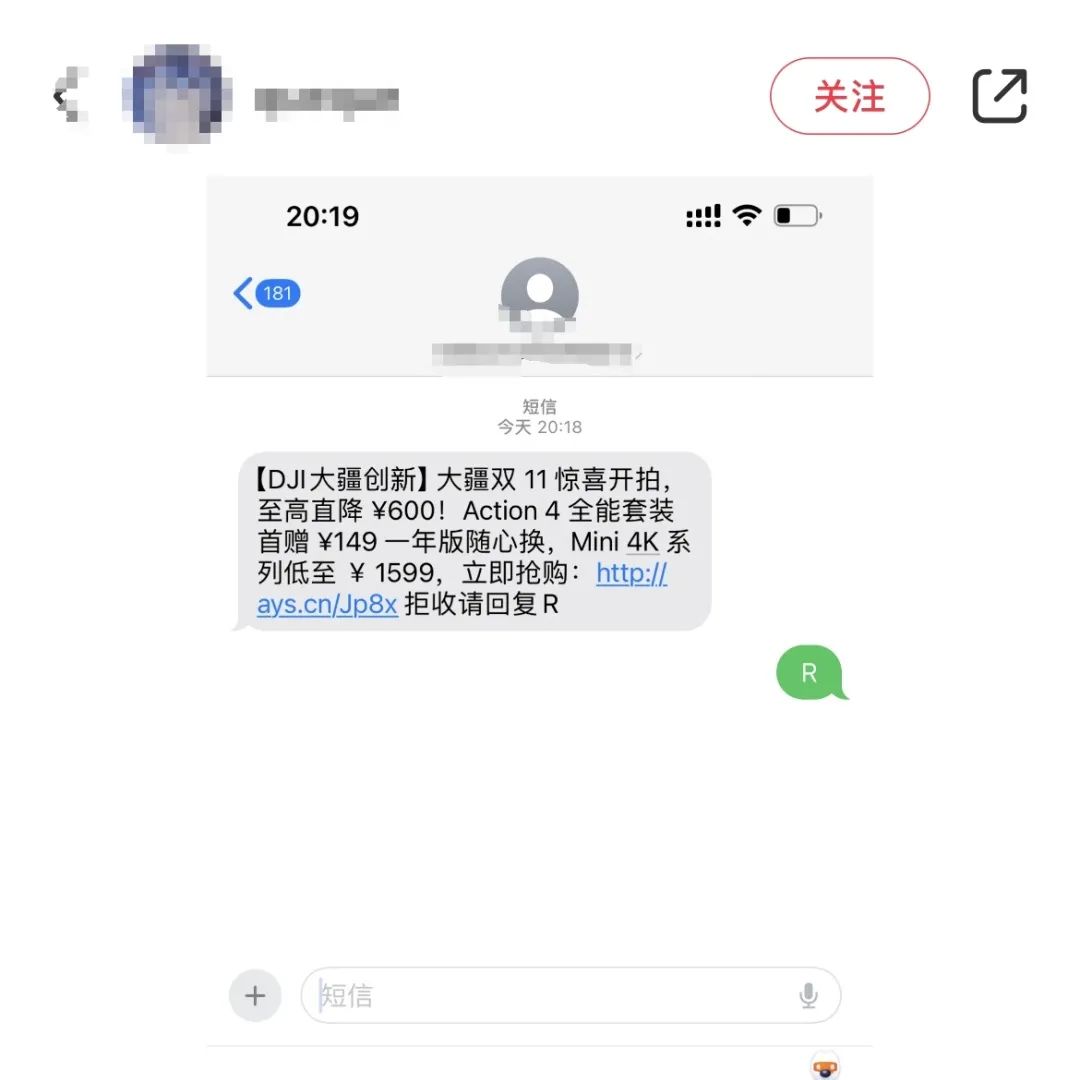
Task: Go back using the top-left arrow
Action: pos(66,97)
